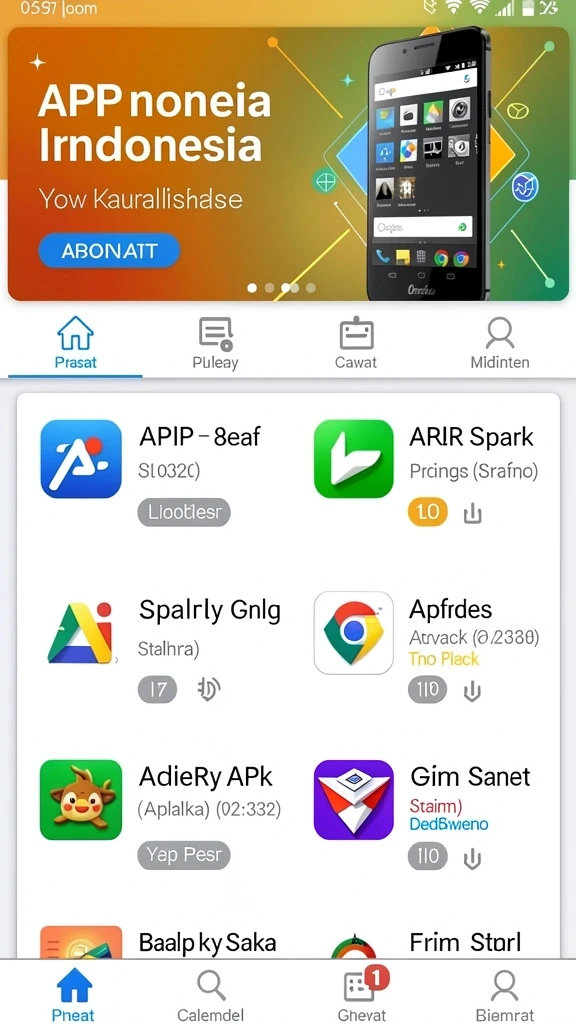Select the Prasat top tab
This screenshot has width=576, height=1024.
76,344
